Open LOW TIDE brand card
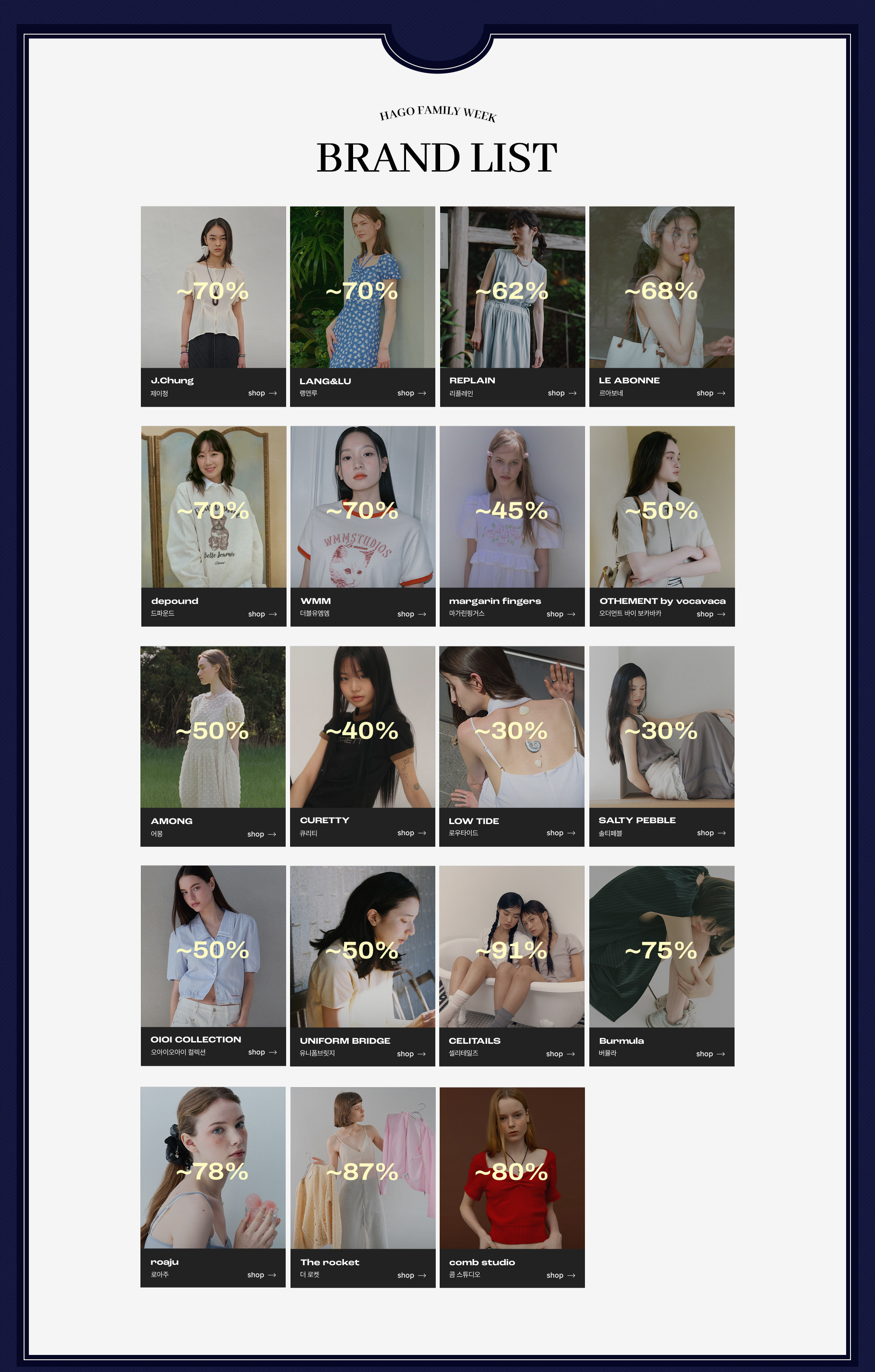The width and height of the screenshot is (875, 1372). click(511, 746)
